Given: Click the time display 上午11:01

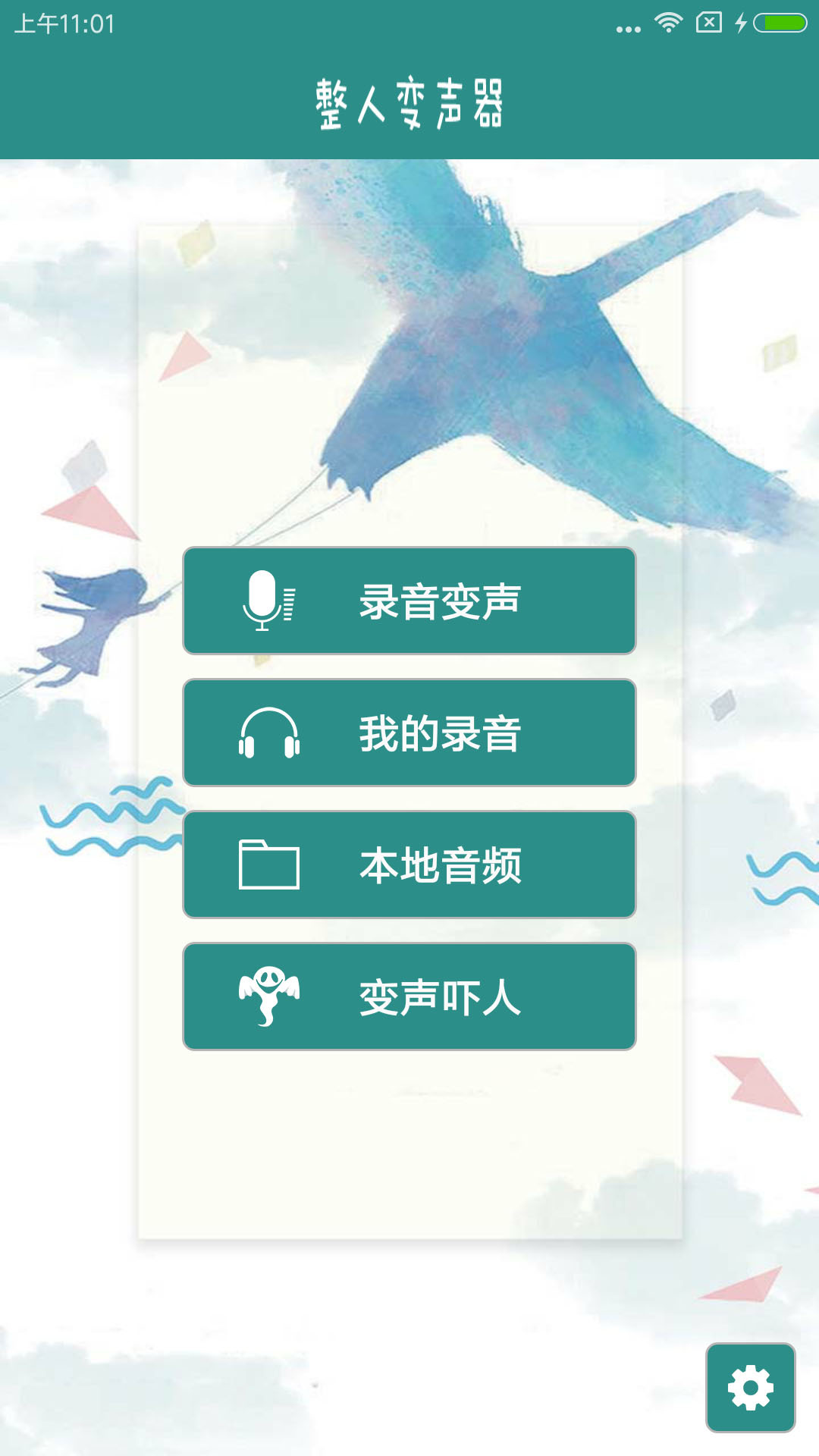Looking at the screenshot, I should click(62, 22).
